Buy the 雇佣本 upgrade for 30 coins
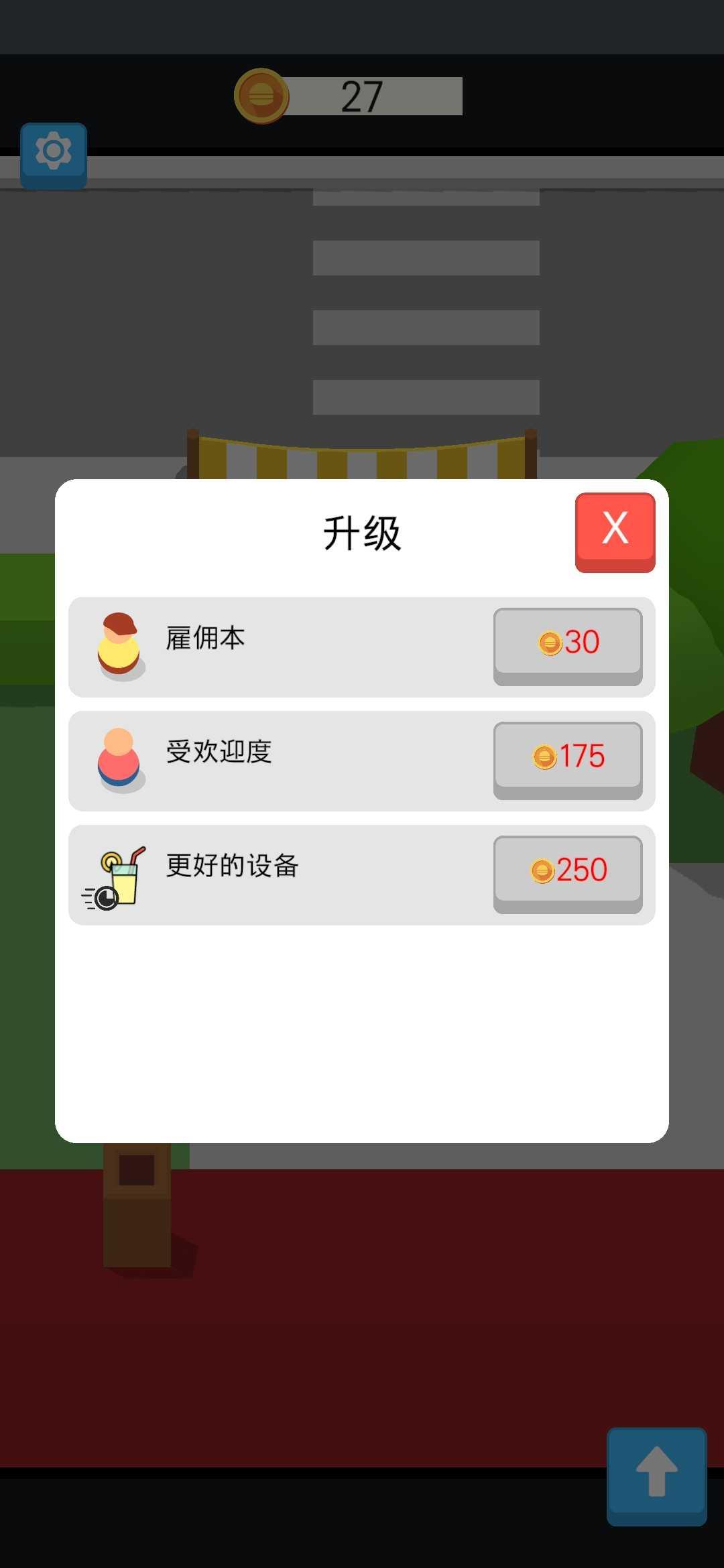This screenshot has height=1568, width=724. coord(568,643)
